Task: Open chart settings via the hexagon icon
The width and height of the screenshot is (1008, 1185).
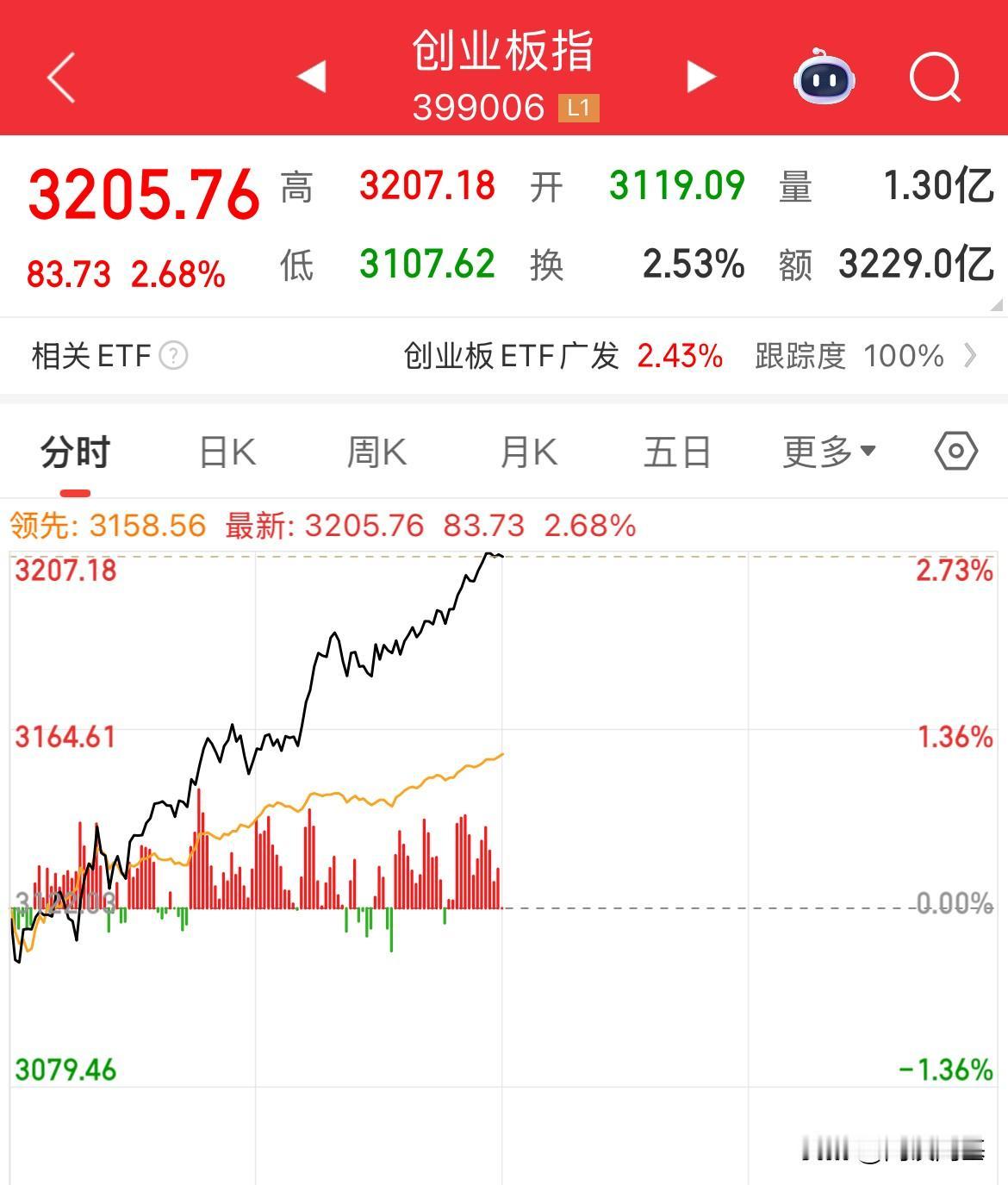Action: pyautogui.click(x=953, y=451)
